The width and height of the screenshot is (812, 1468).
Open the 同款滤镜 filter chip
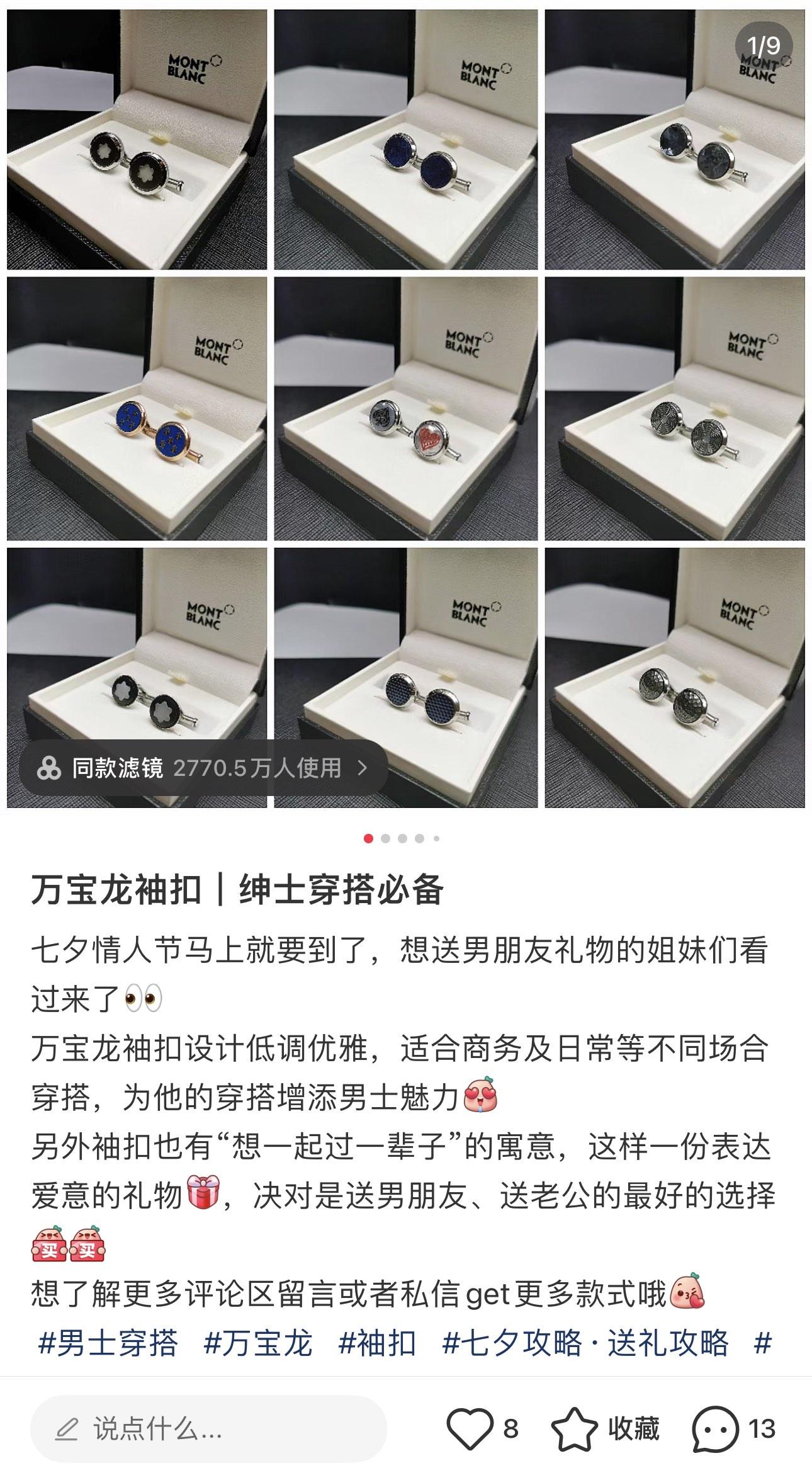[203, 768]
